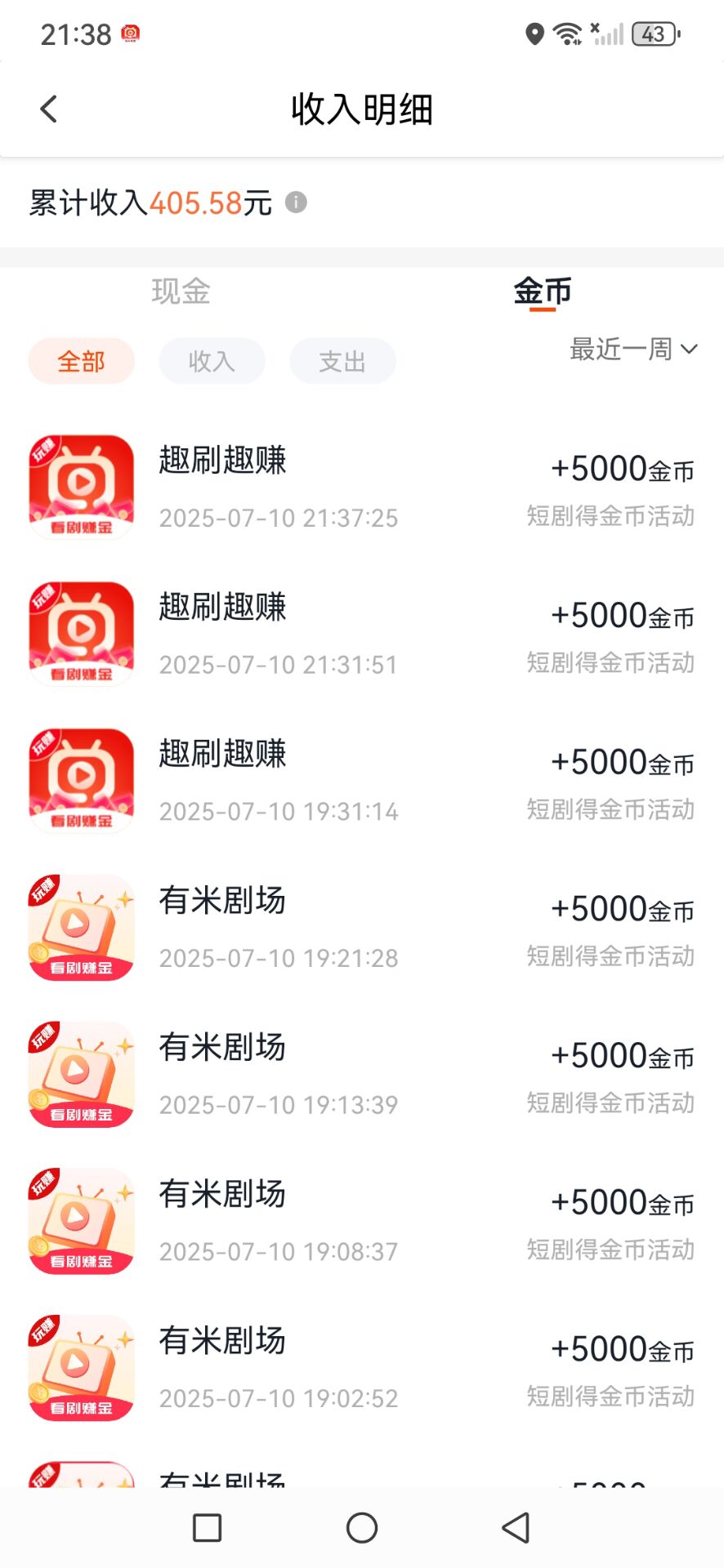
Task: Open recent apps from navigation bar
Action: pyautogui.click(x=207, y=1527)
